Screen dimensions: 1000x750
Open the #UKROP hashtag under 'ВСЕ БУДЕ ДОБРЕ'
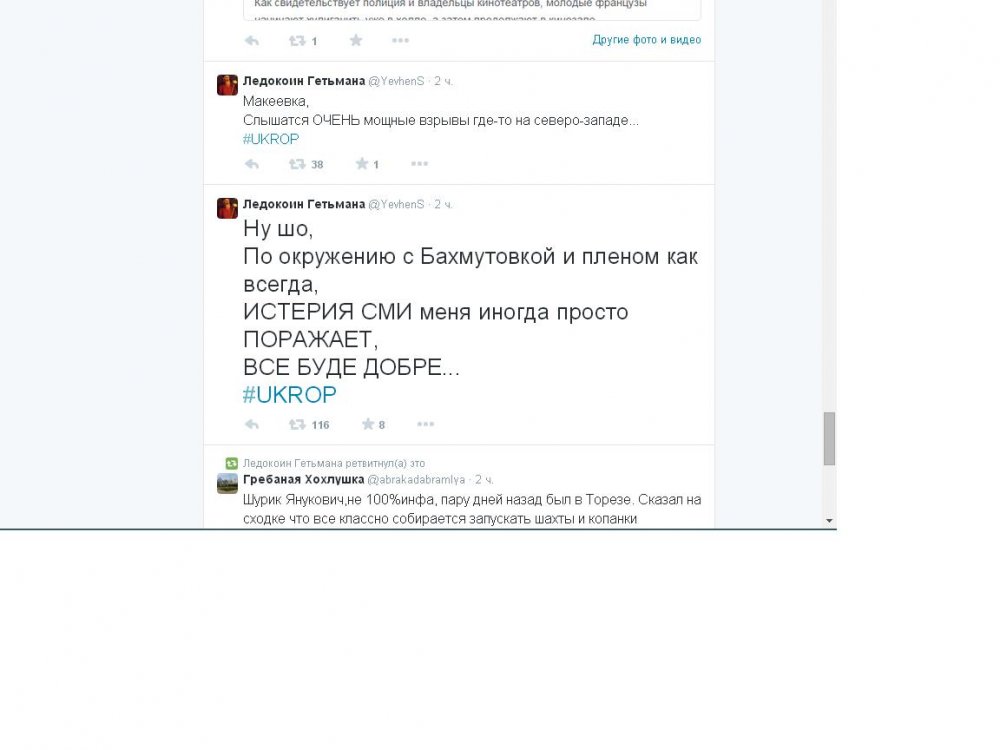pos(290,395)
